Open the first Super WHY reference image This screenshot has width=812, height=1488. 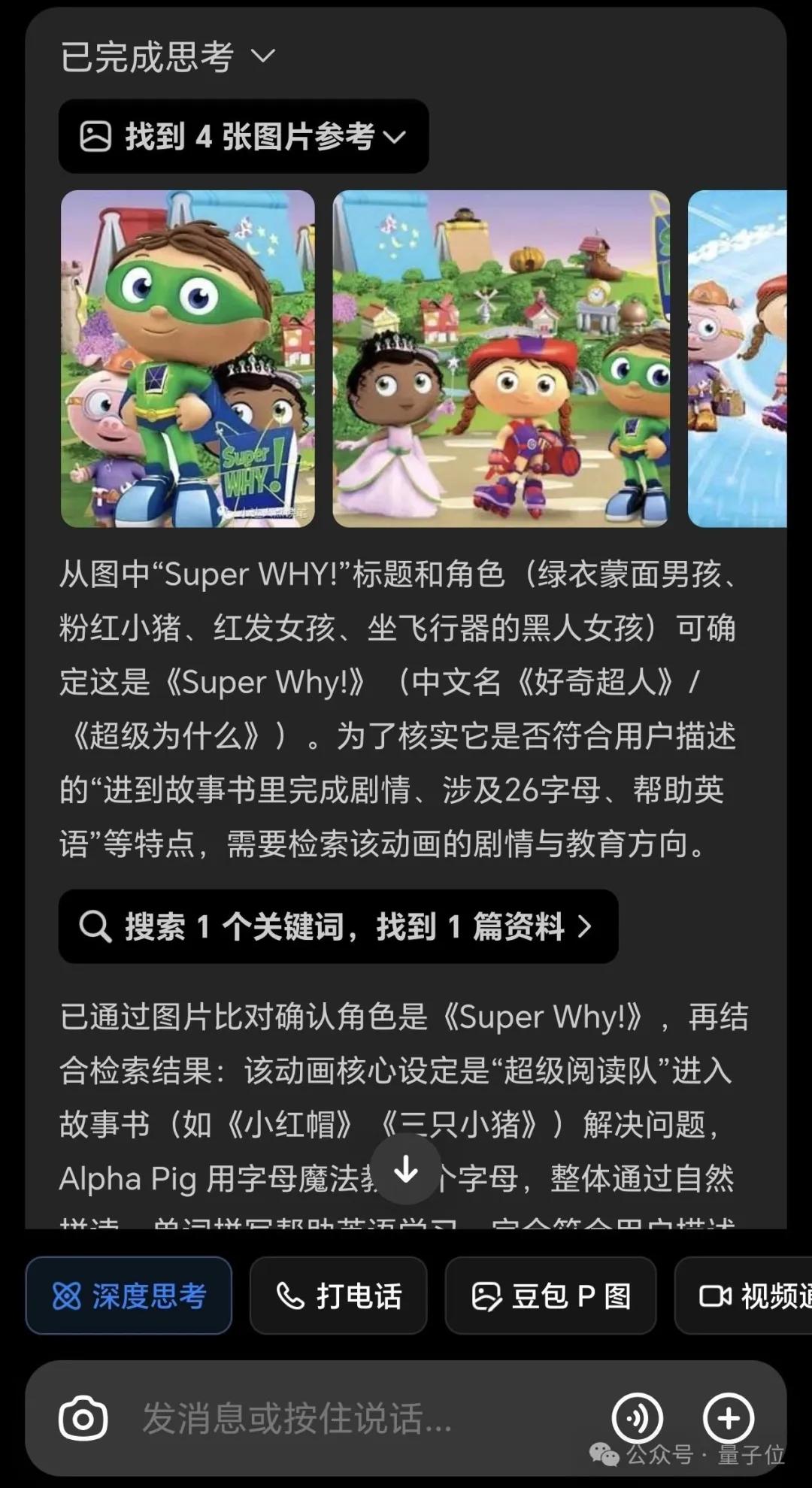(x=188, y=359)
